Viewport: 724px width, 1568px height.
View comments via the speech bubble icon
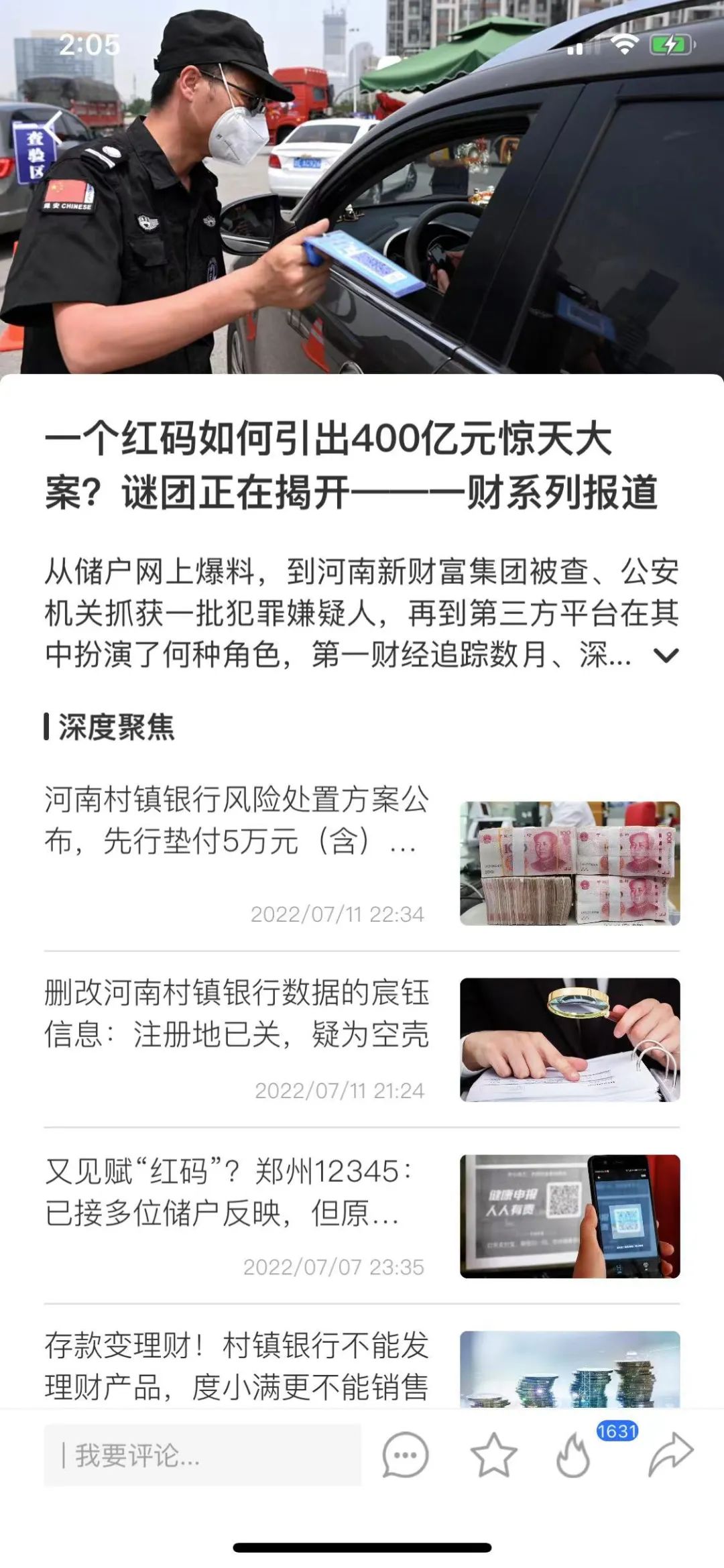[405, 1455]
